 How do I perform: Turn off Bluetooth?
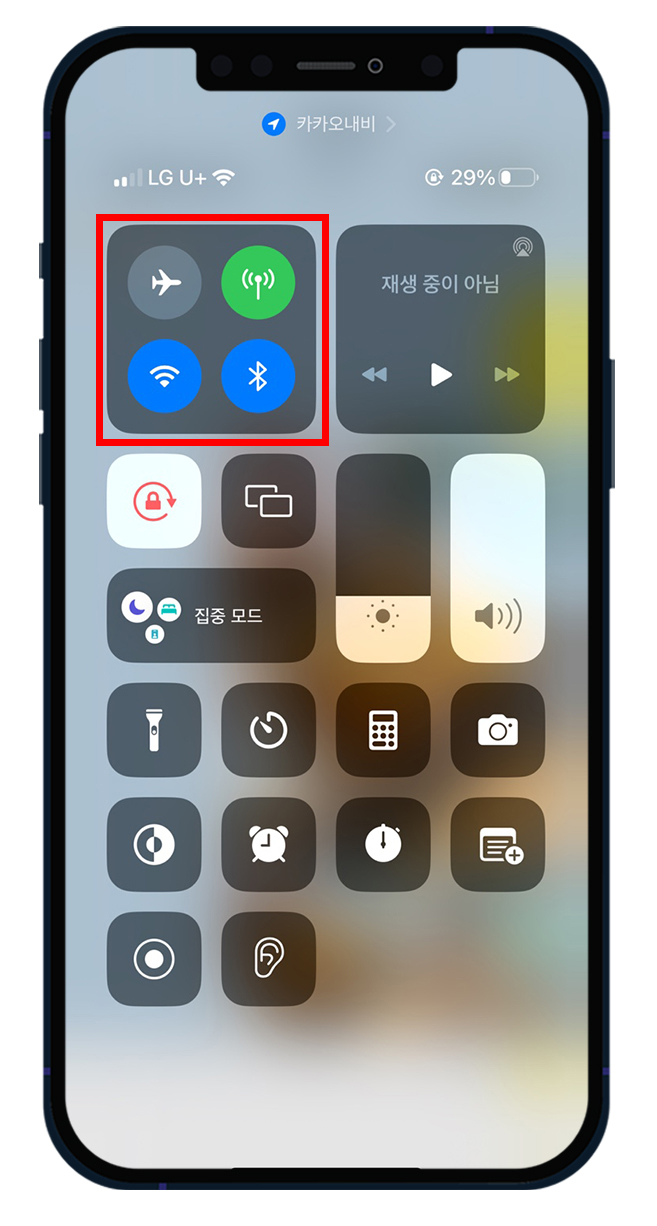click(258, 376)
